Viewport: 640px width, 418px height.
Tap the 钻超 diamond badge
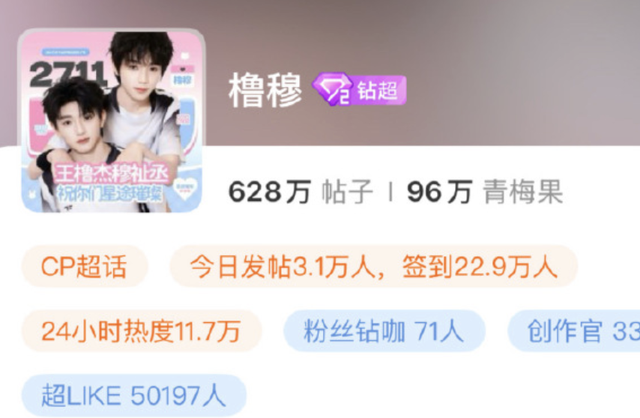360,91
